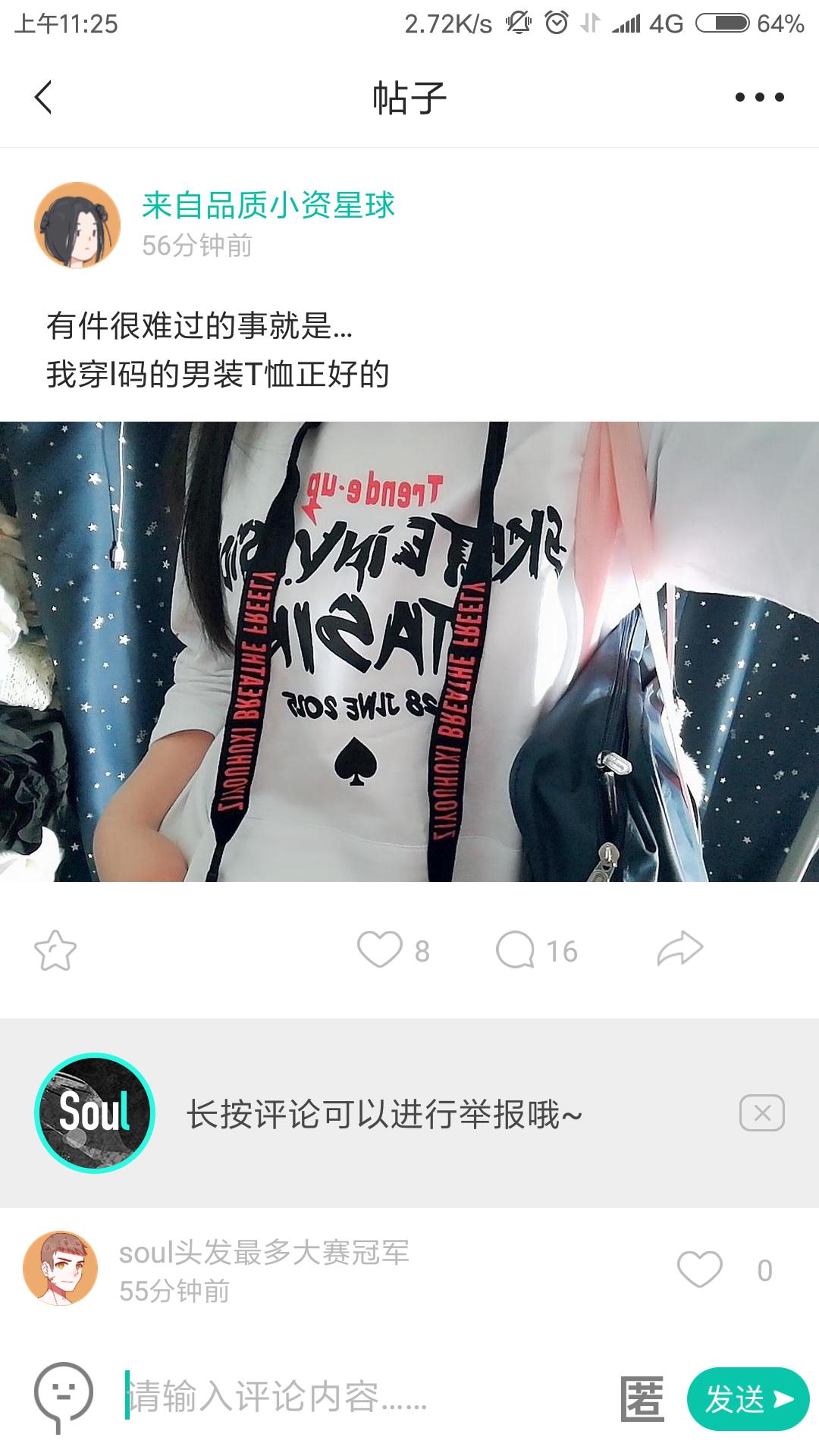Send the comment with 发送

click(748, 1399)
